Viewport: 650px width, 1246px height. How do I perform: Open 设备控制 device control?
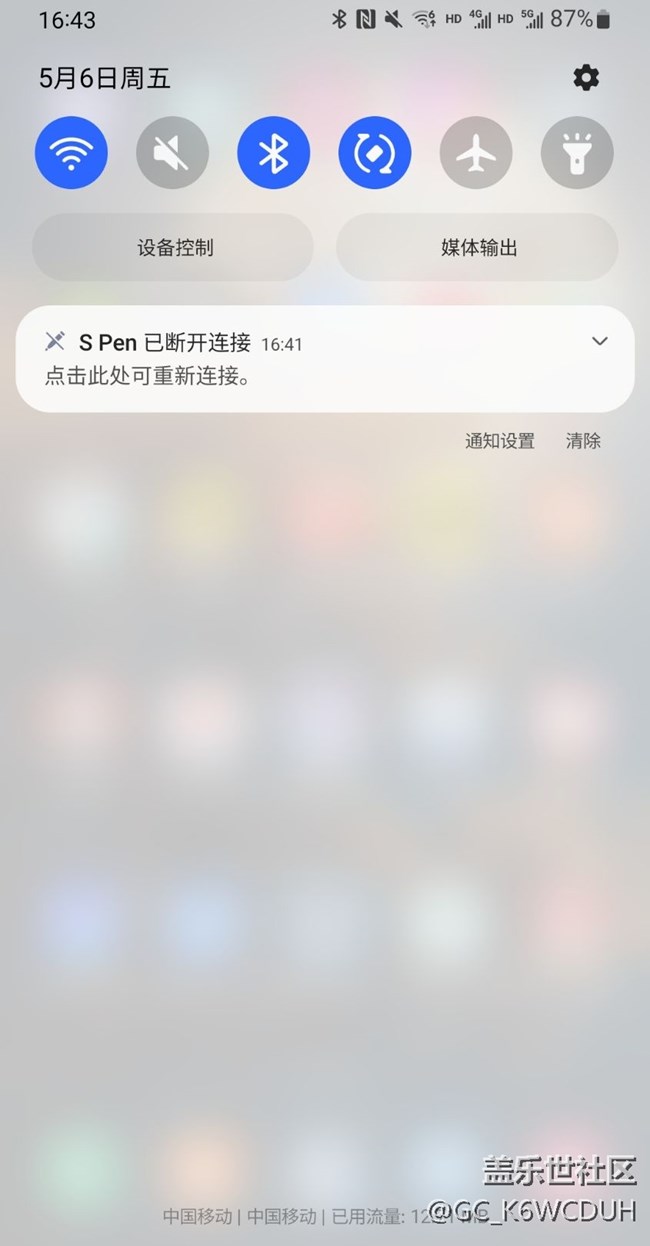tap(174, 247)
